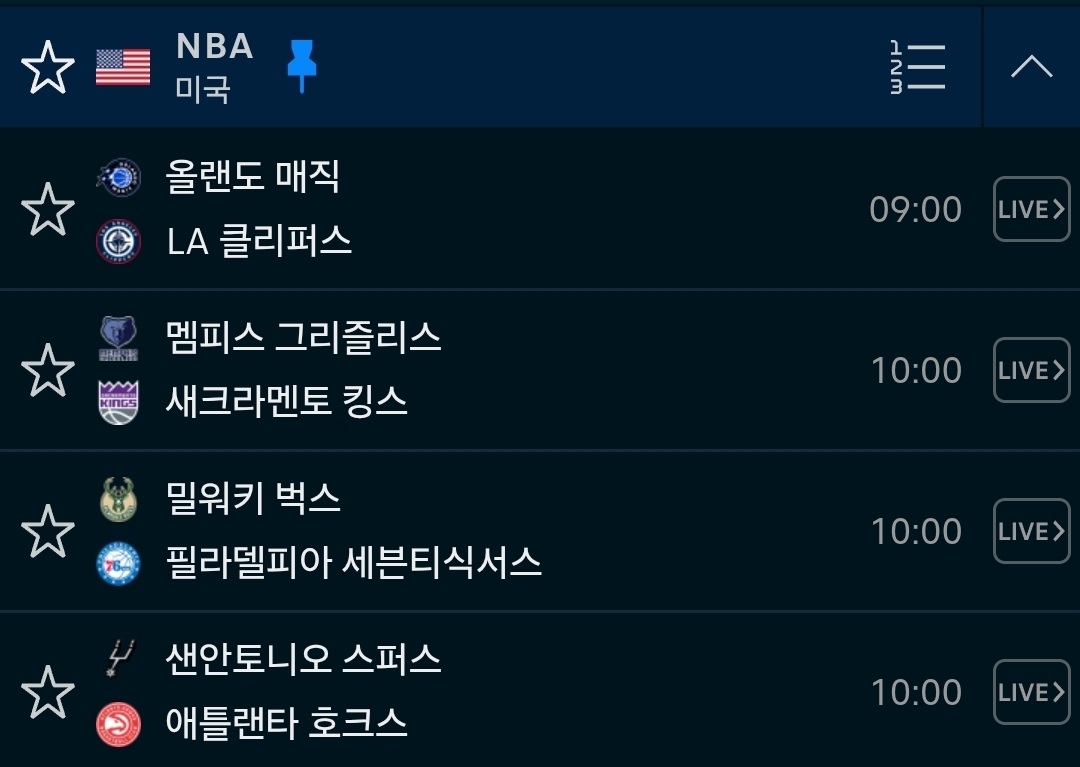This screenshot has width=1080, height=767.
Task: Open the 샌안토니오 스퍼스 vs 애틀랜타 호크스 match
Action: pyautogui.click(x=500, y=692)
